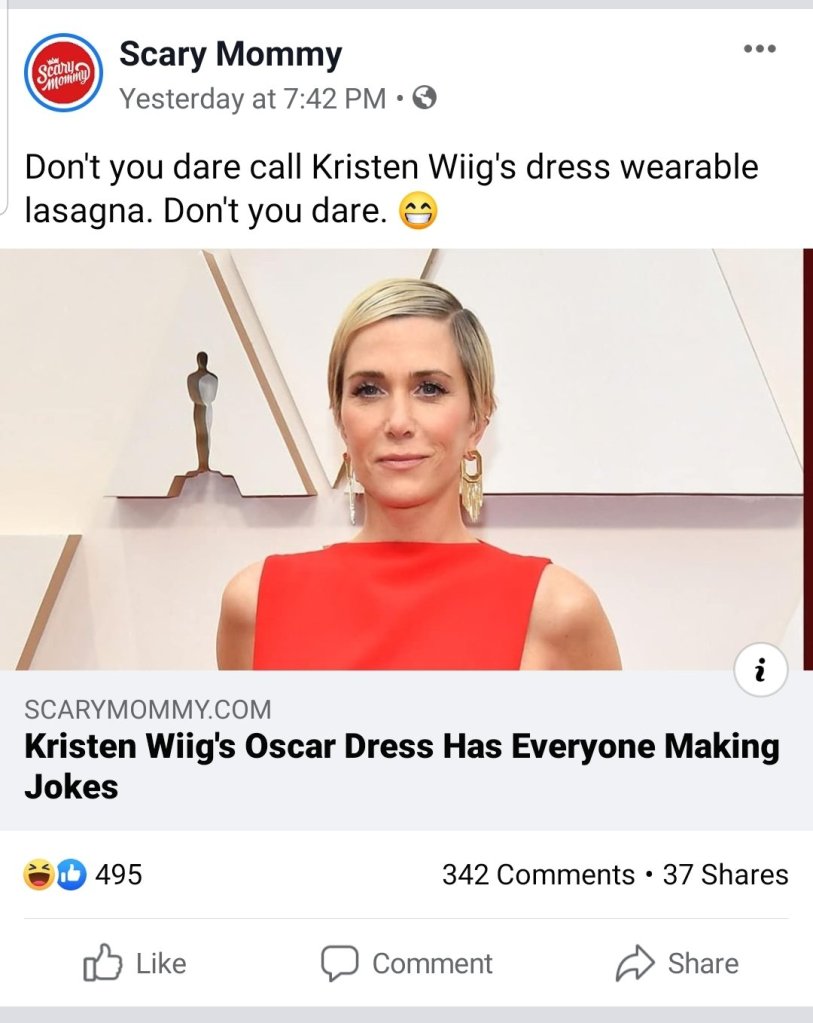Open Scary Mommy's profile picture
813x1023 pixels.
[64, 72]
